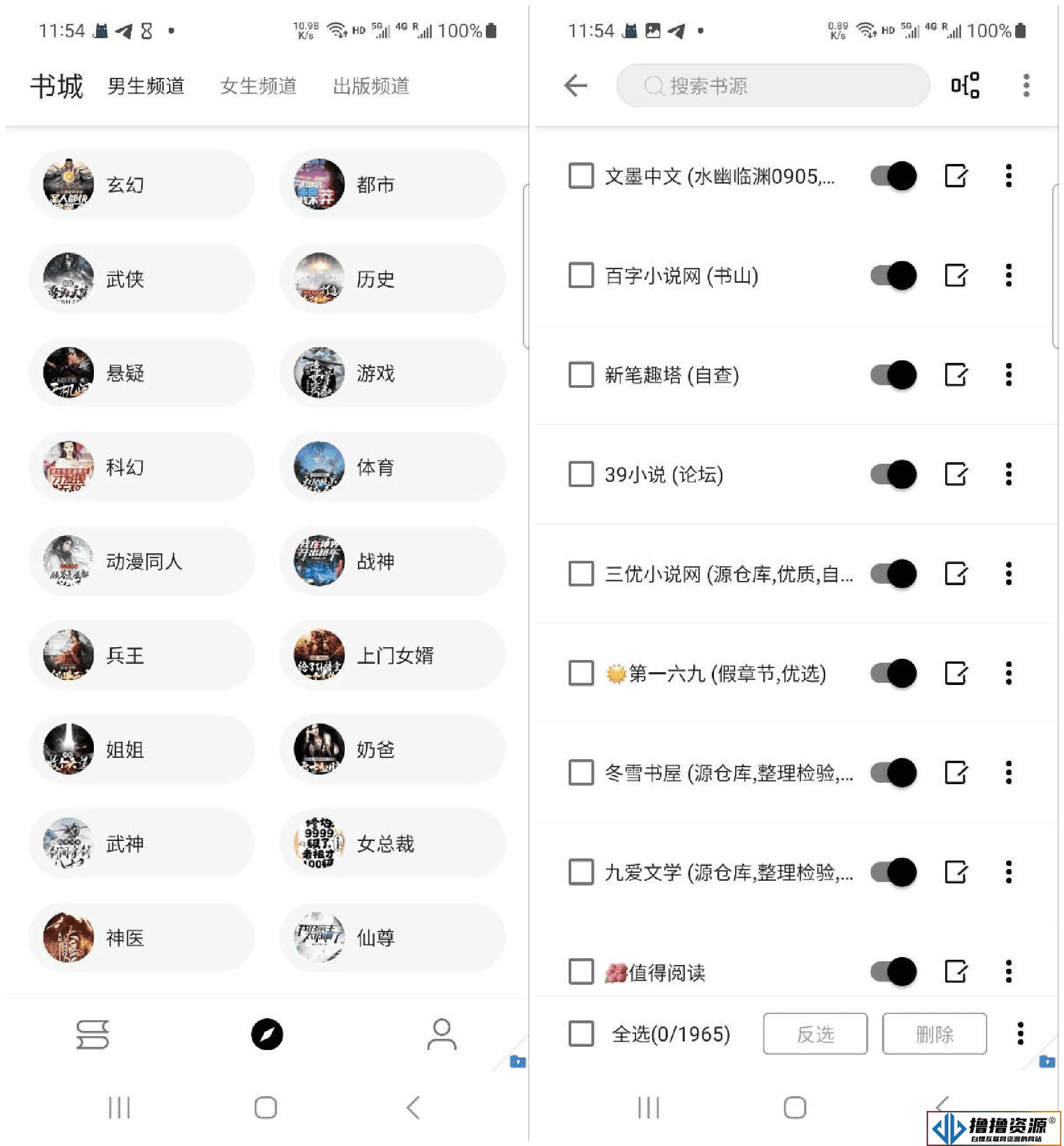The image size is (1064, 1146).
Task: Disable the 新笔趣塔 (自查) source switch
Action: click(893, 375)
